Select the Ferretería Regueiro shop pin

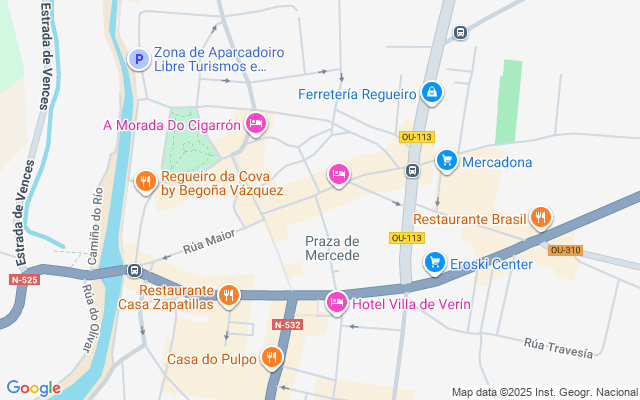click(431, 93)
